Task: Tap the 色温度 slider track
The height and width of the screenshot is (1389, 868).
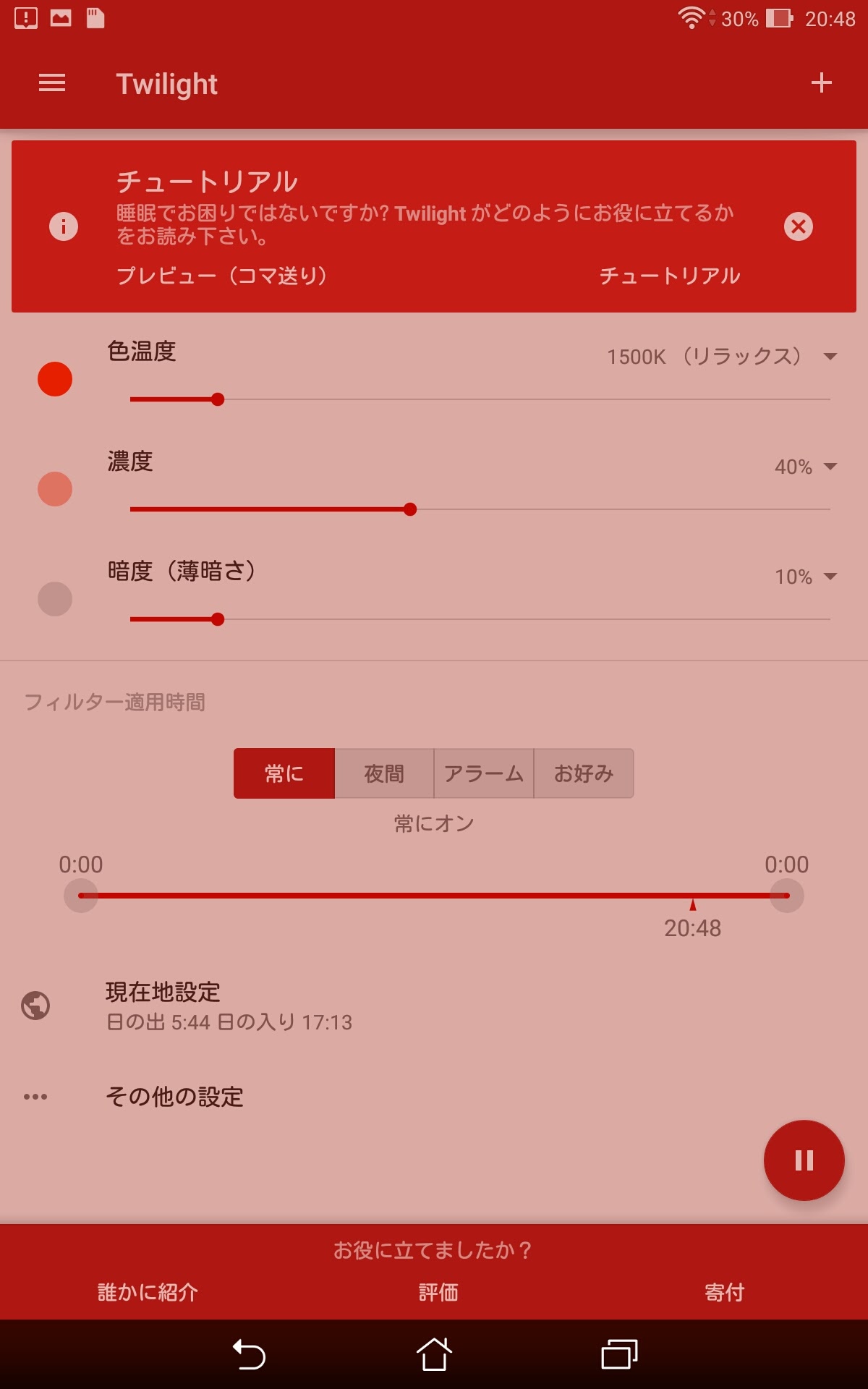Action: [x=506, y=399]
